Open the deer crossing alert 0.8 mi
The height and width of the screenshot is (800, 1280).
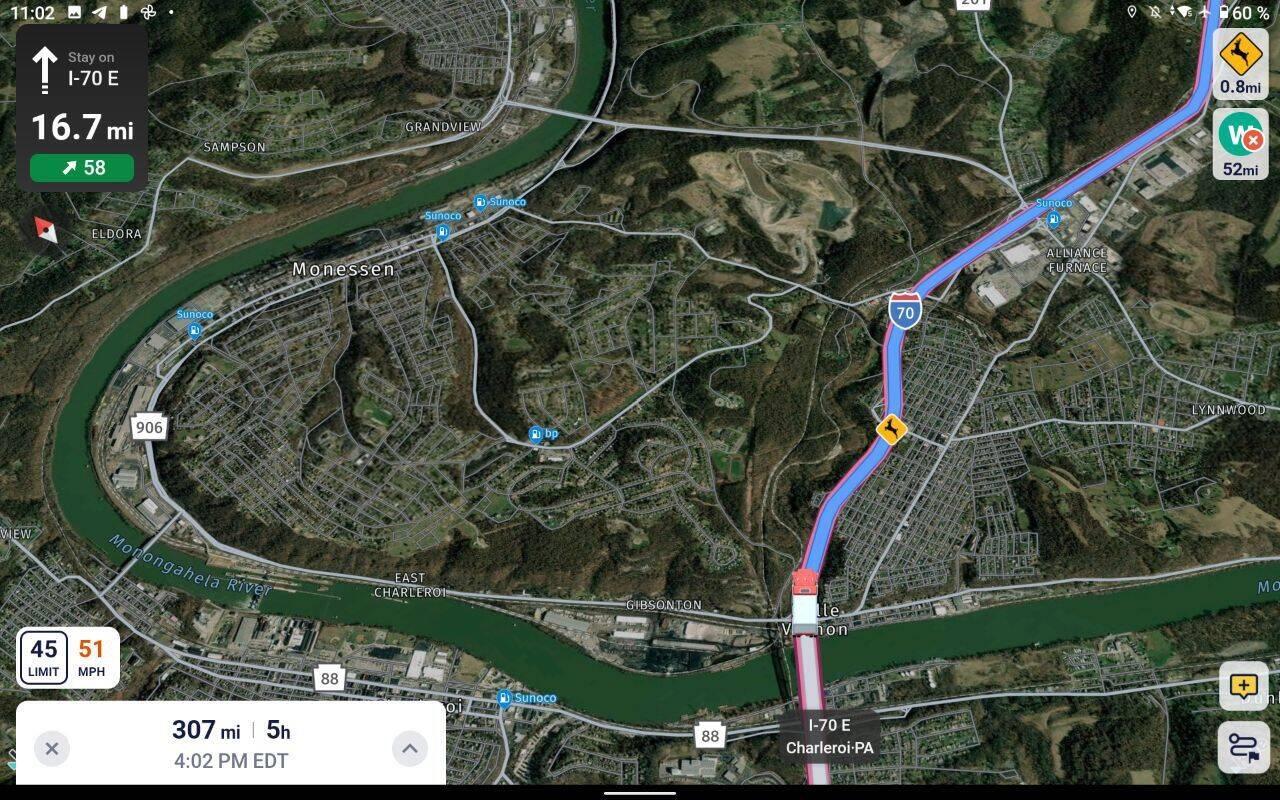coord(1240,64)
